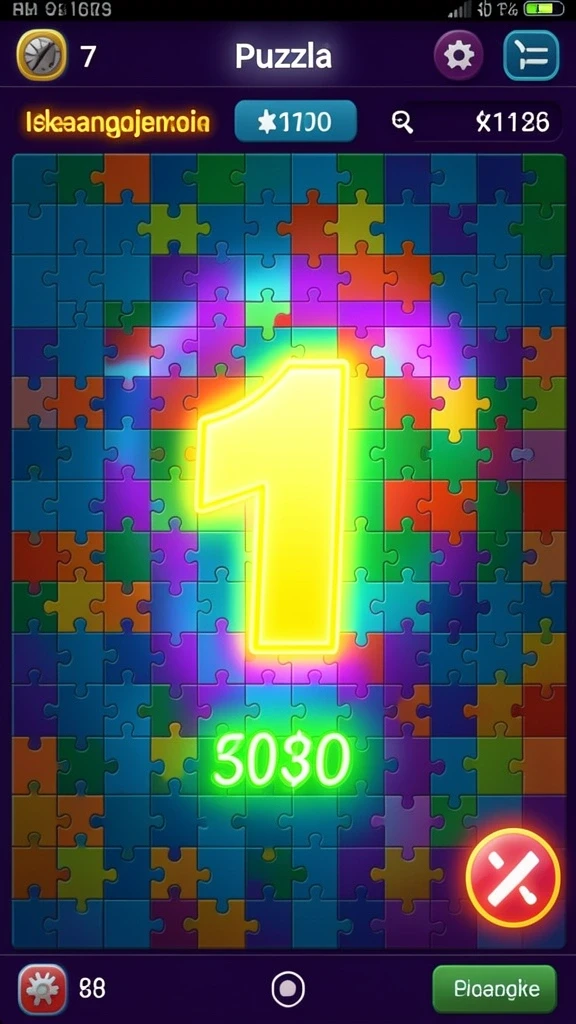Open the menu list icon at top right
The width and height of the screenshot is (576, 1024).
coord(532,56)
